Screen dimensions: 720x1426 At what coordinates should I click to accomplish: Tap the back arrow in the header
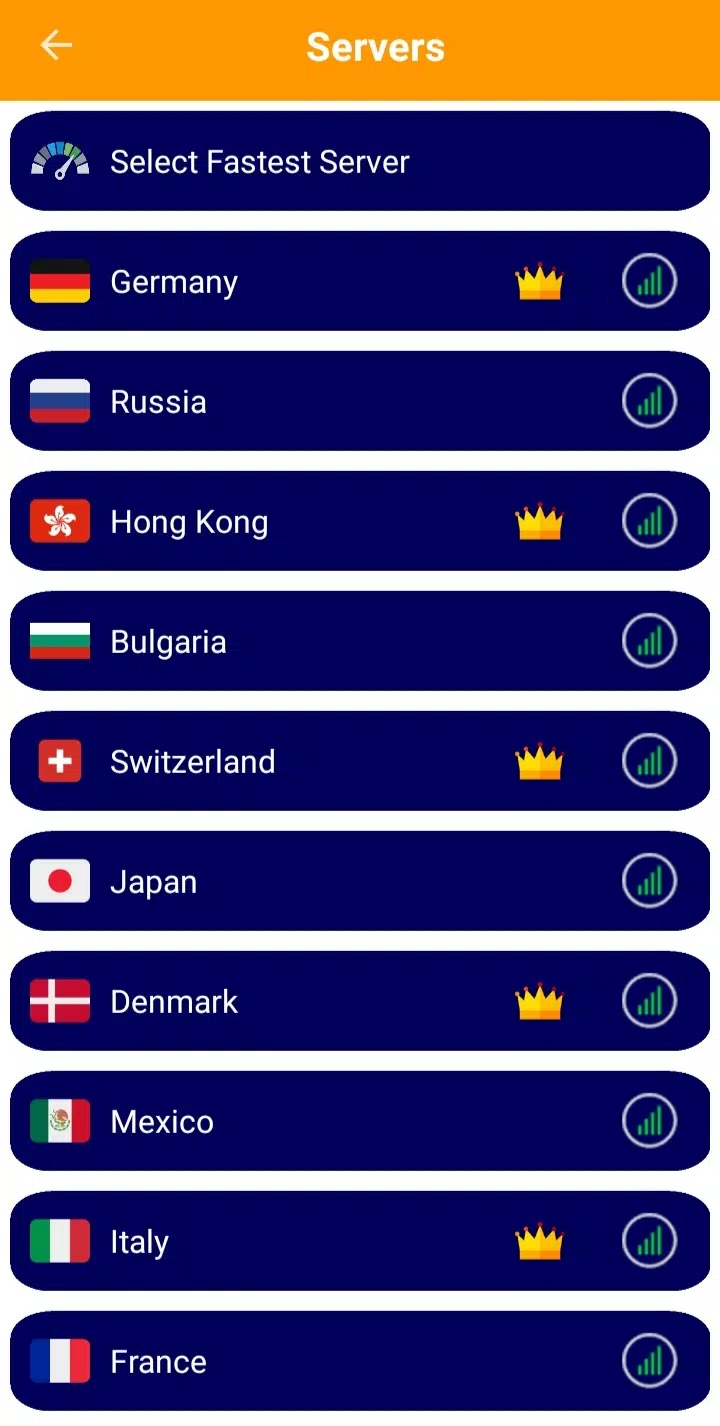click(56, 45)
